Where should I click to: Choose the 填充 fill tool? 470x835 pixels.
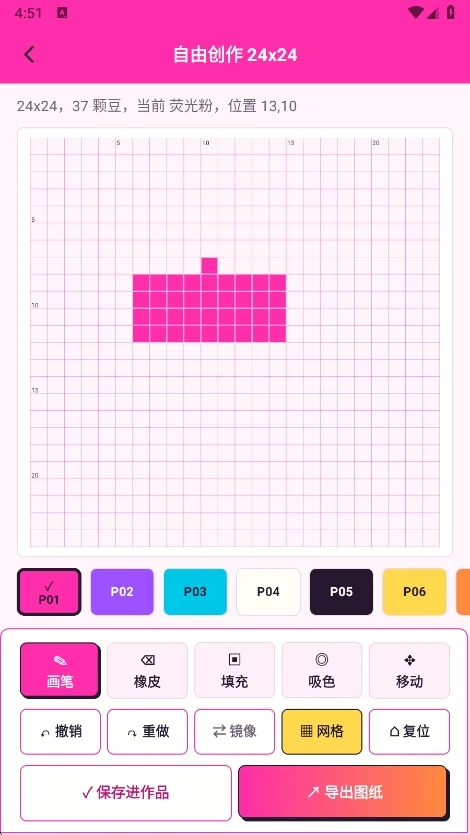(234, 670)
